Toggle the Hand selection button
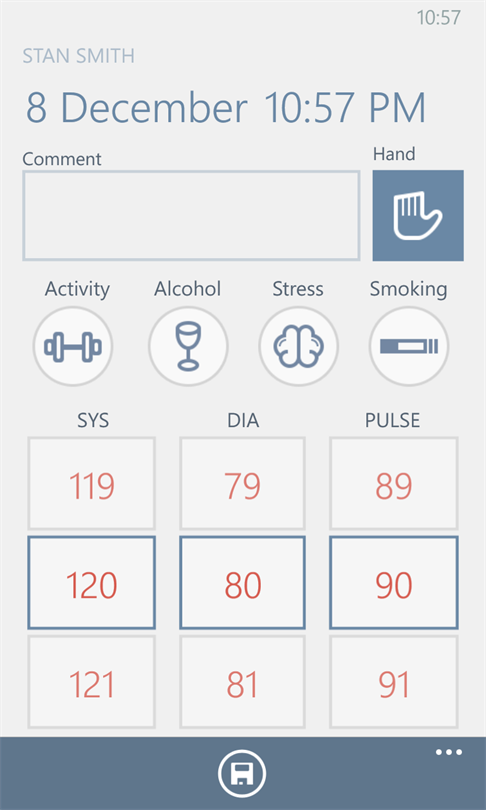This screenshot has height=810, width=486. click(418, 216)
